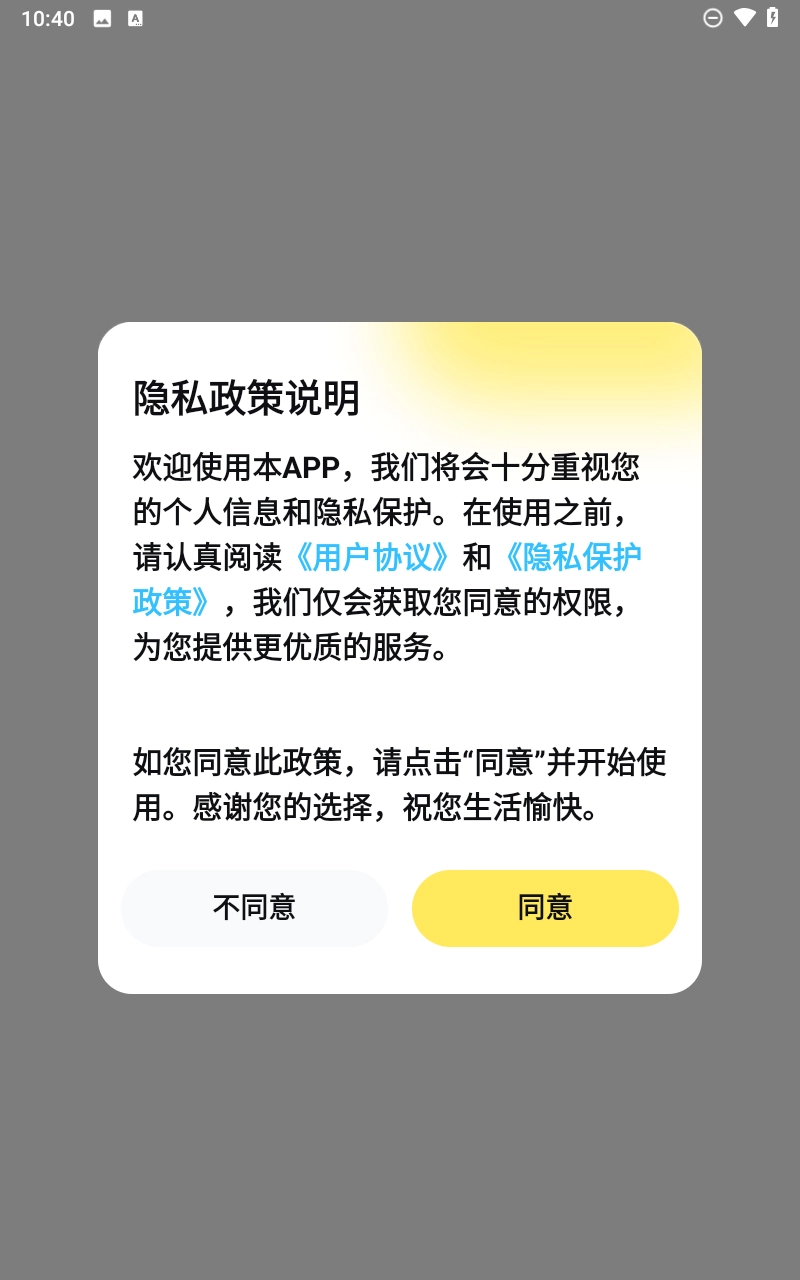Decline the policy by tapping 不同意
The height and width of the screenshot is (1280, 800).
pos(254,908)
